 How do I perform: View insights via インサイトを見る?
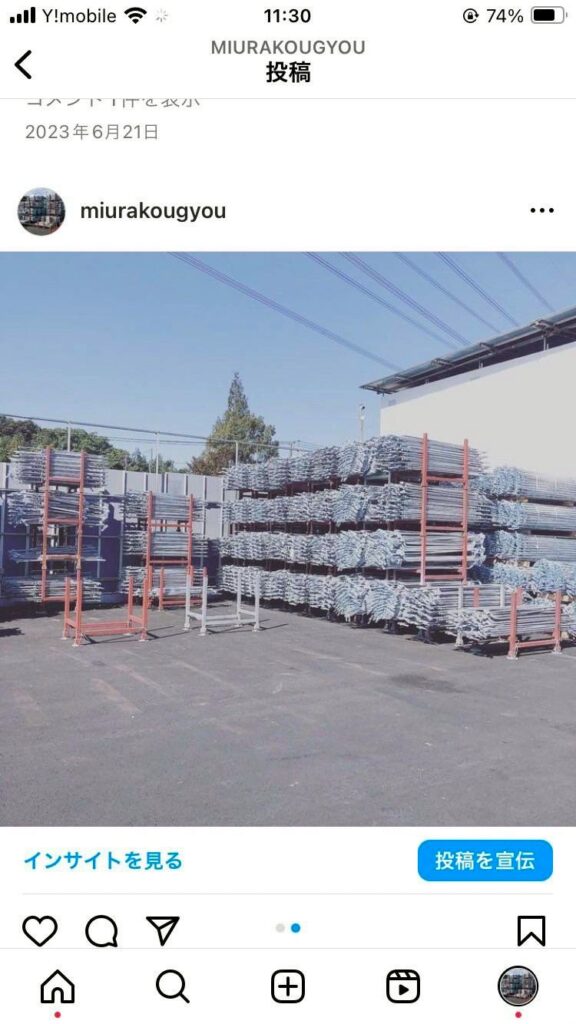click(103, 861)
